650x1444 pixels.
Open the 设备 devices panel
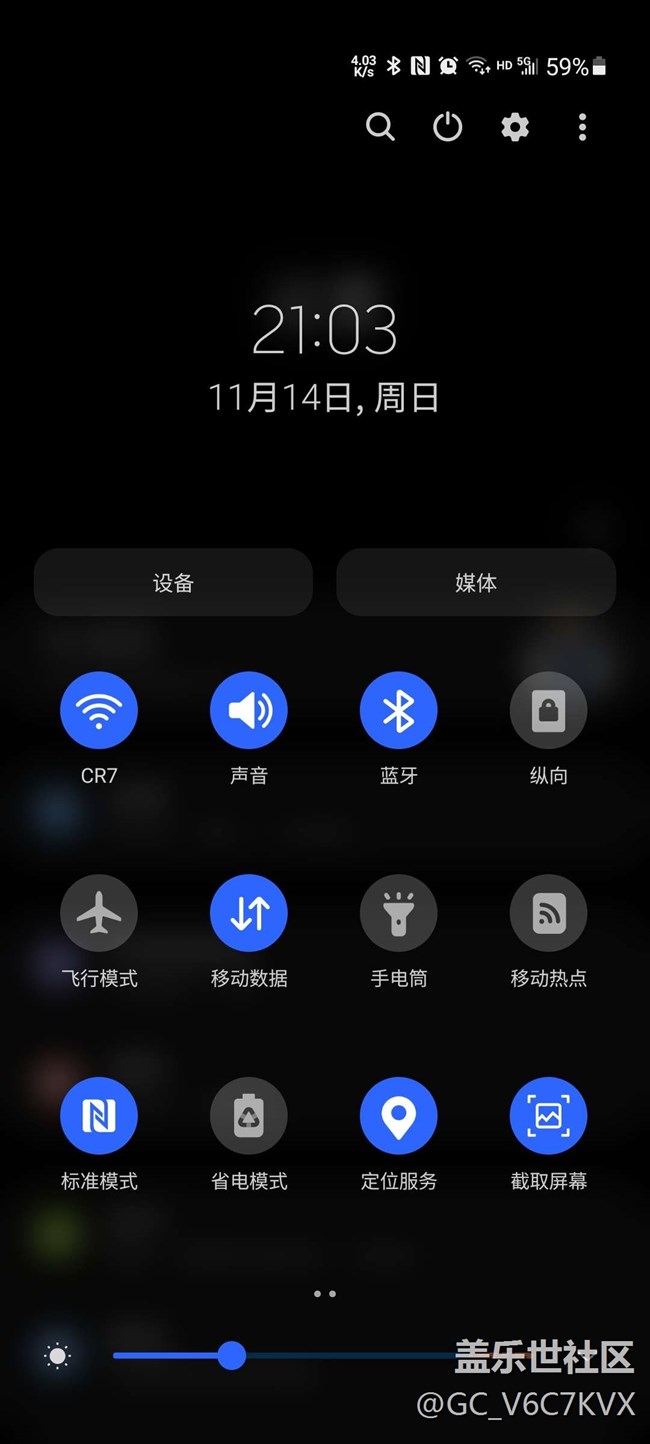(x=173, y=582)
